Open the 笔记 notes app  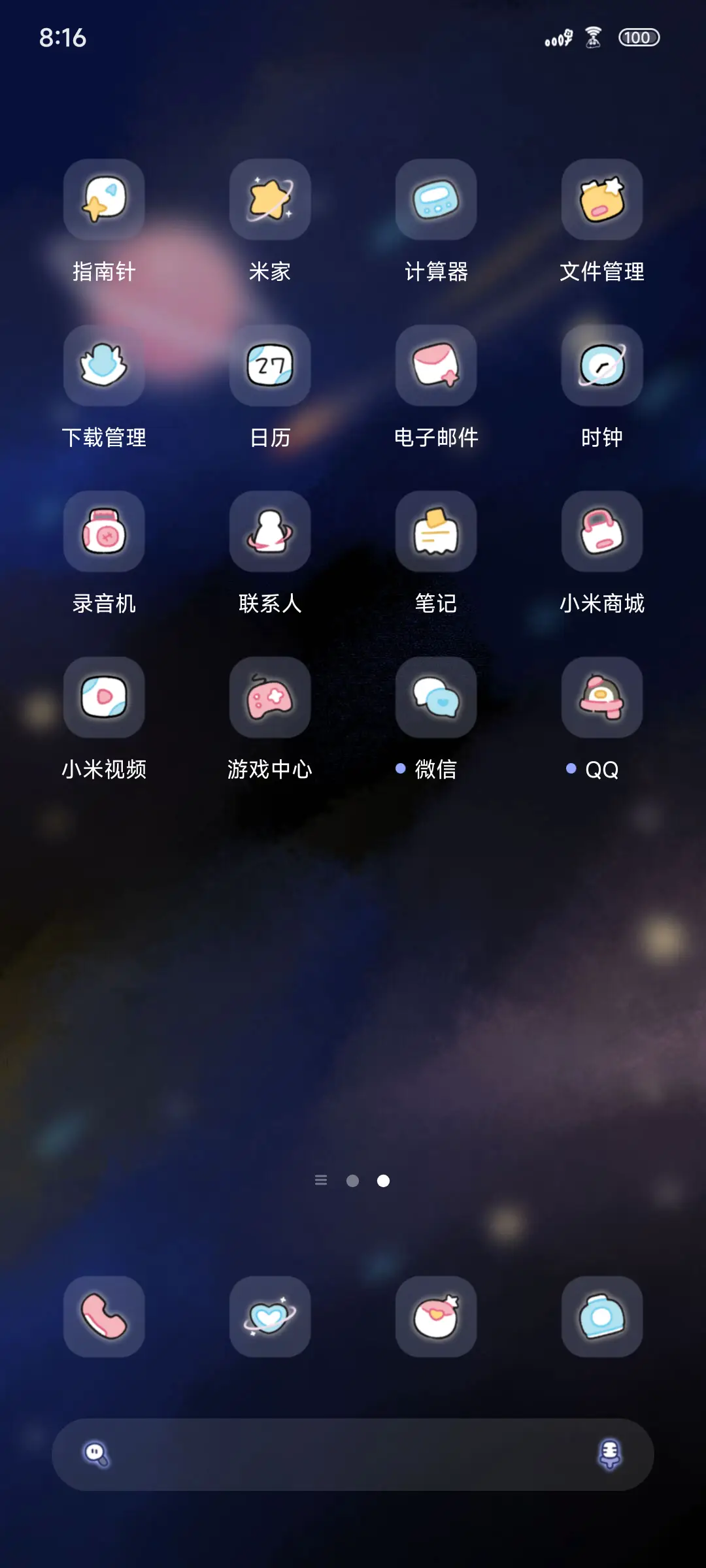click(436, 532)
